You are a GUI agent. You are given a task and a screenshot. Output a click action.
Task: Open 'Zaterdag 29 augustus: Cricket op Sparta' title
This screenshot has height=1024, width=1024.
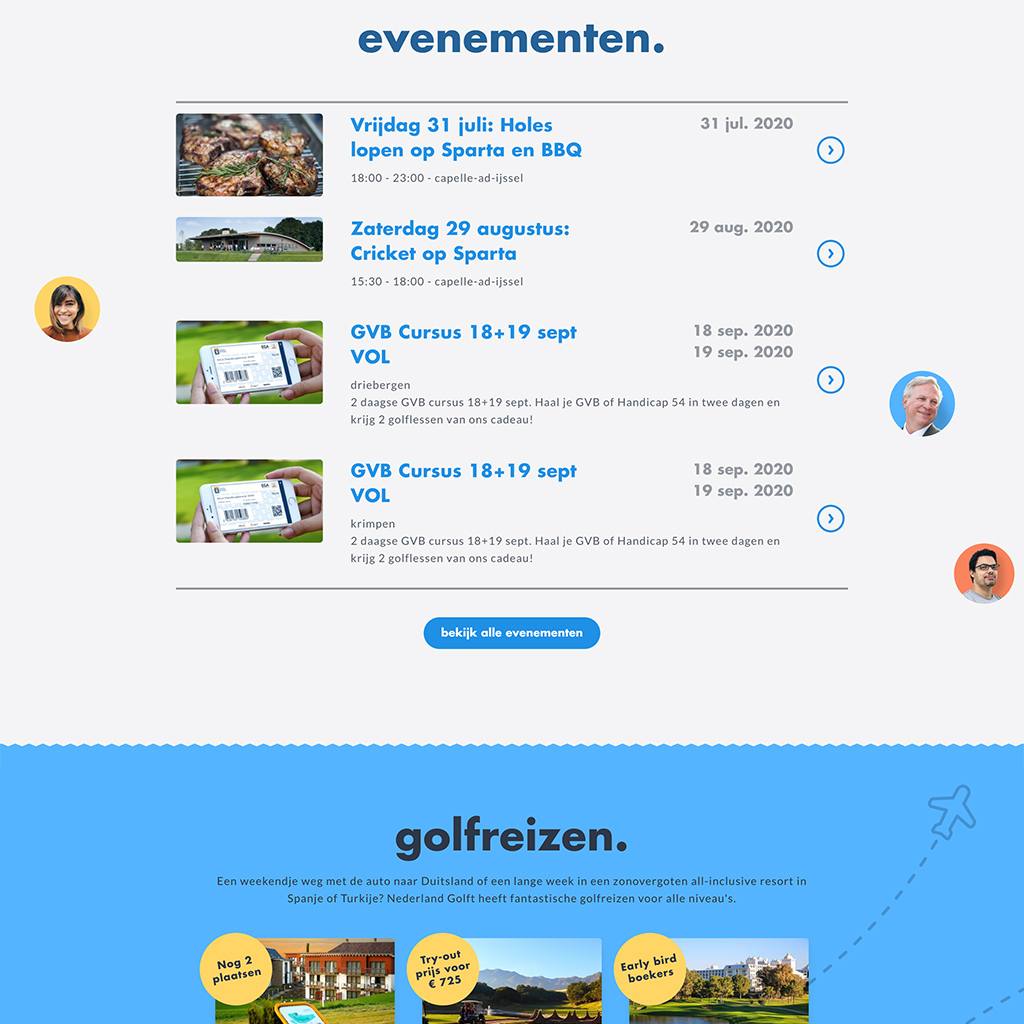(459, 241)
